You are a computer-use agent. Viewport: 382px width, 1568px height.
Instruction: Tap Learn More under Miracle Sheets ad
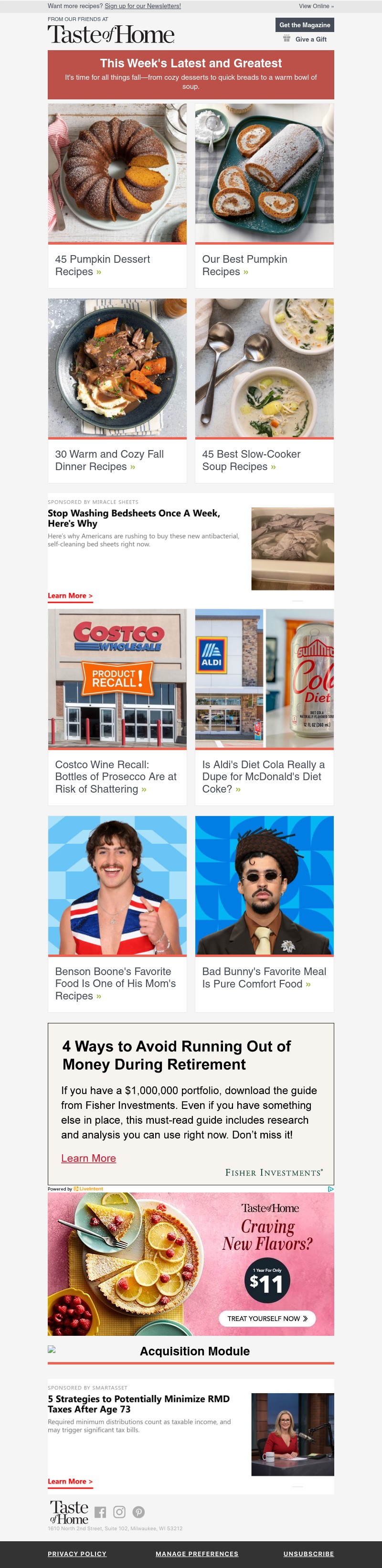pos(70,595)
